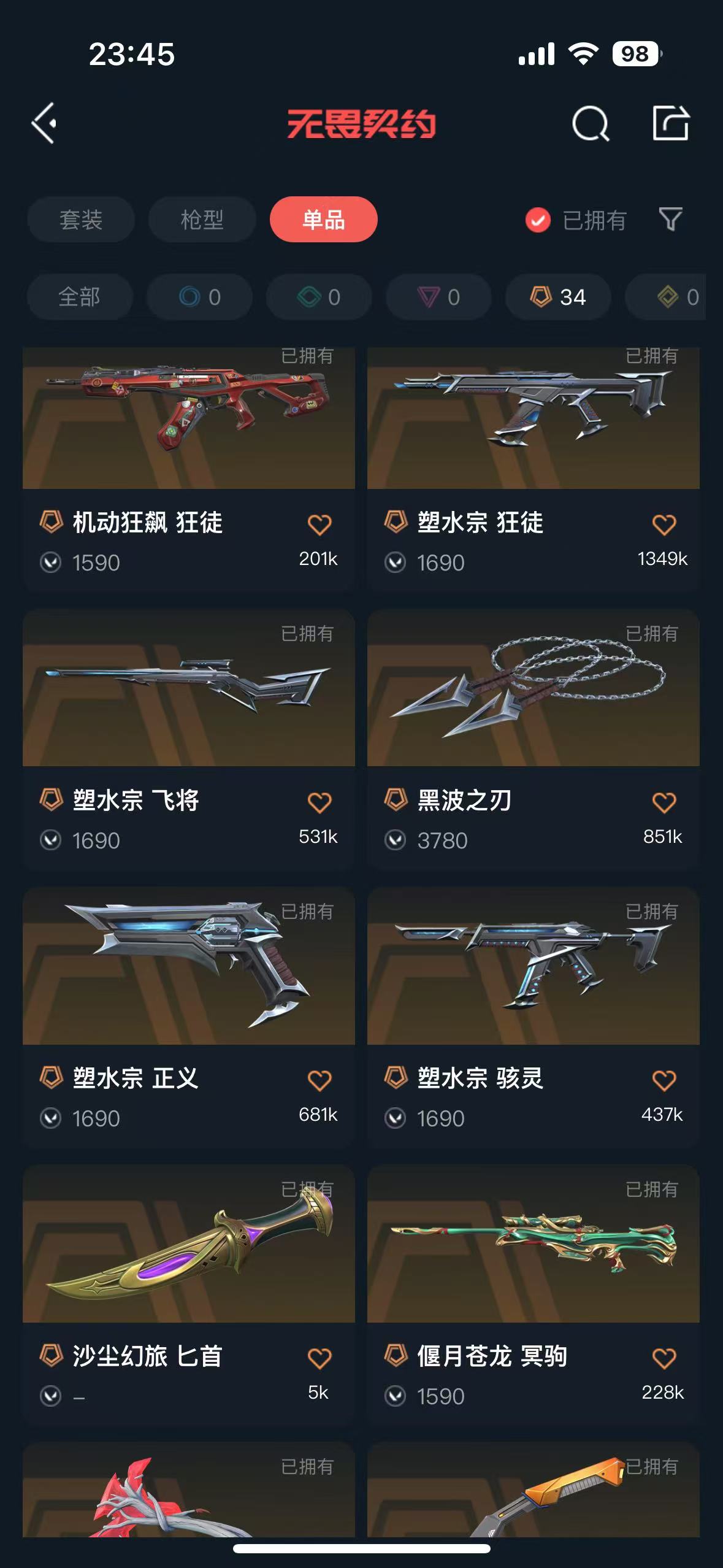Select the blue rarity chip showing 0
Image resolution: width=723 pixels, height=1568 pixels.
coord(199,297)
